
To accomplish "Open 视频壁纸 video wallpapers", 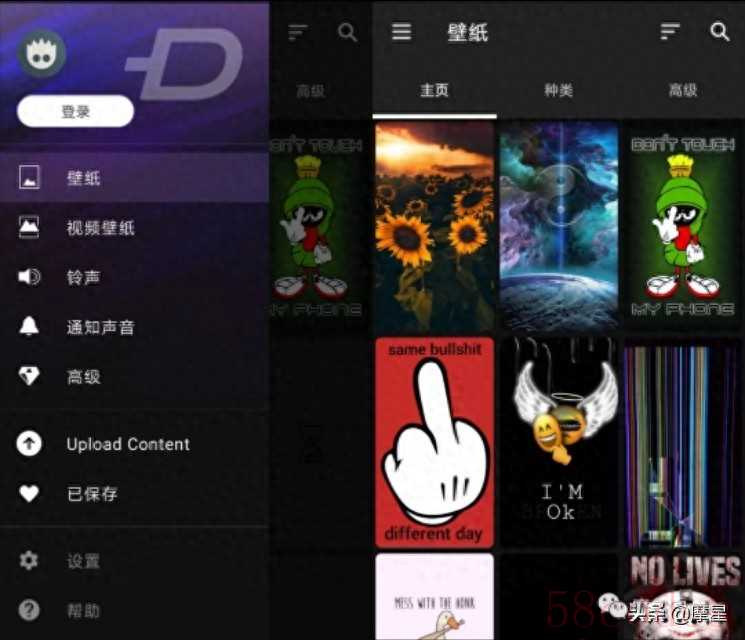I will coord(100,228).
